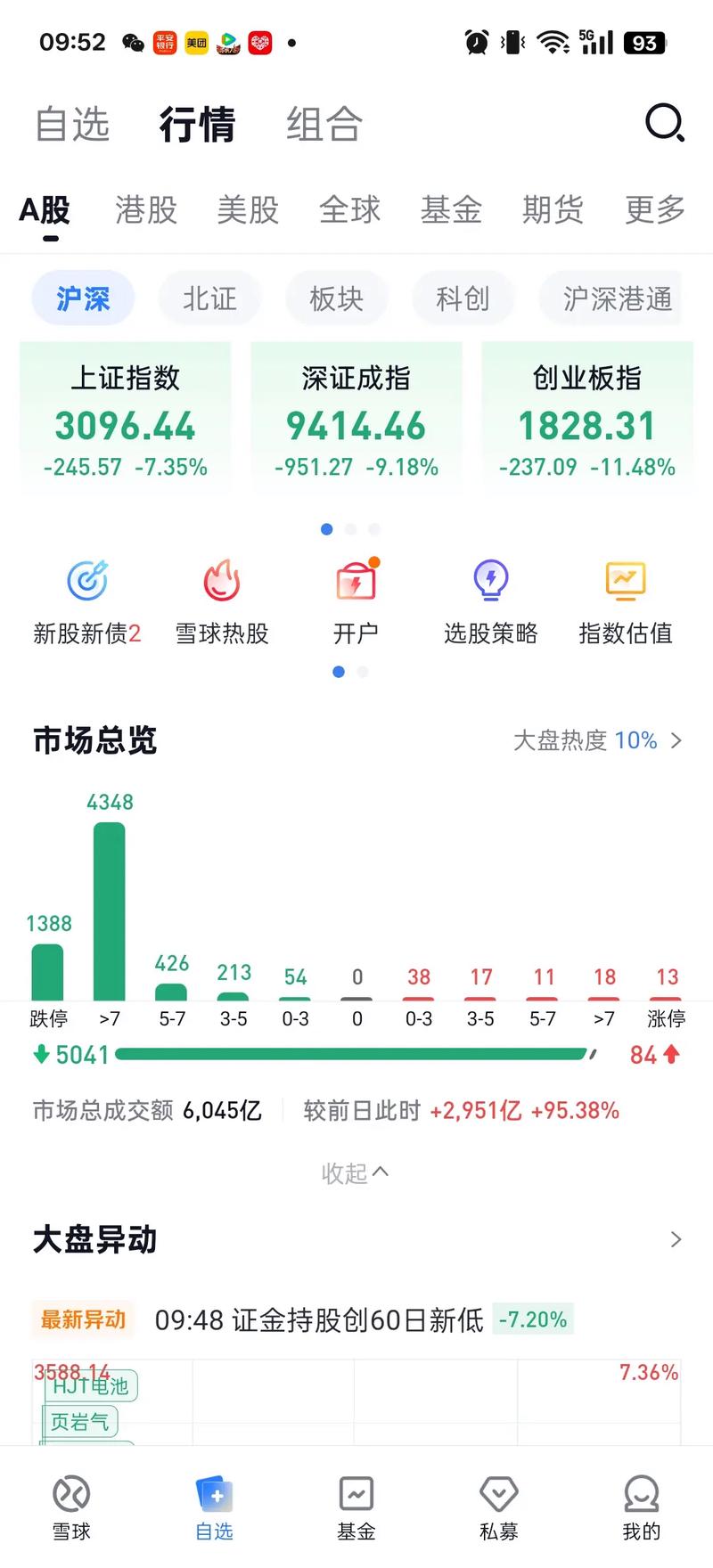The height and width of the screenshot is (1568, 713).
Task: Go to the 雪球 bottom tab
Action: (x=71, y=1507)
